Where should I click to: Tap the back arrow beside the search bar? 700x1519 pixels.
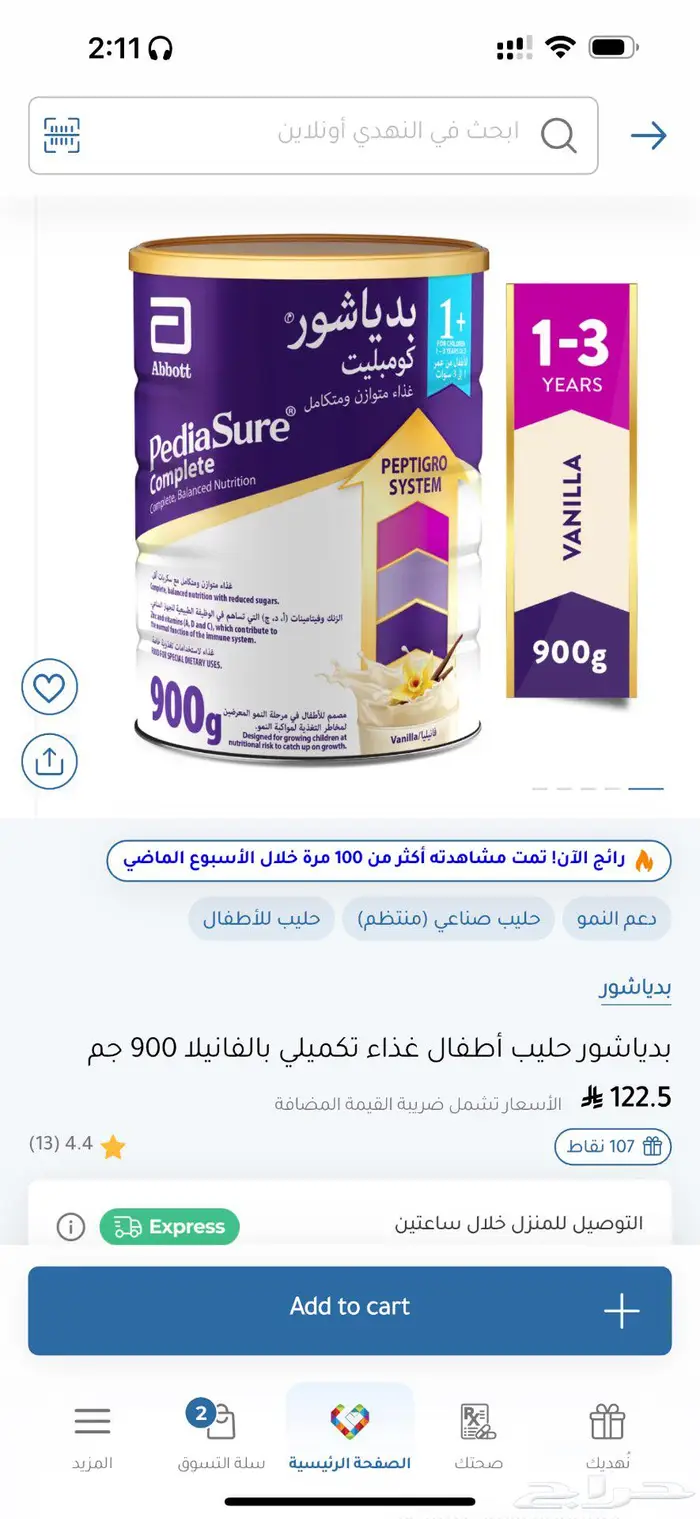point(648,135)
